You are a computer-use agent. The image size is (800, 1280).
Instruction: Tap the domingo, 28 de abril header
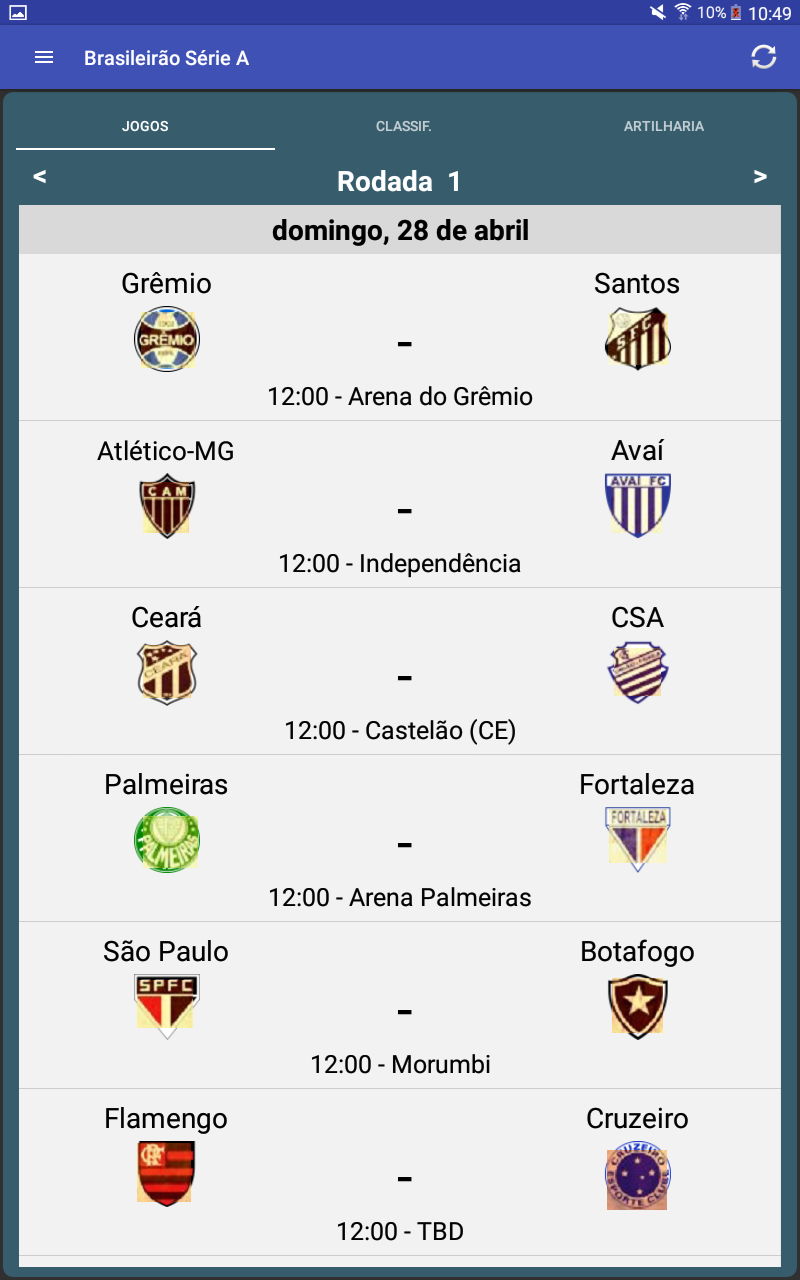pos(400,229)
